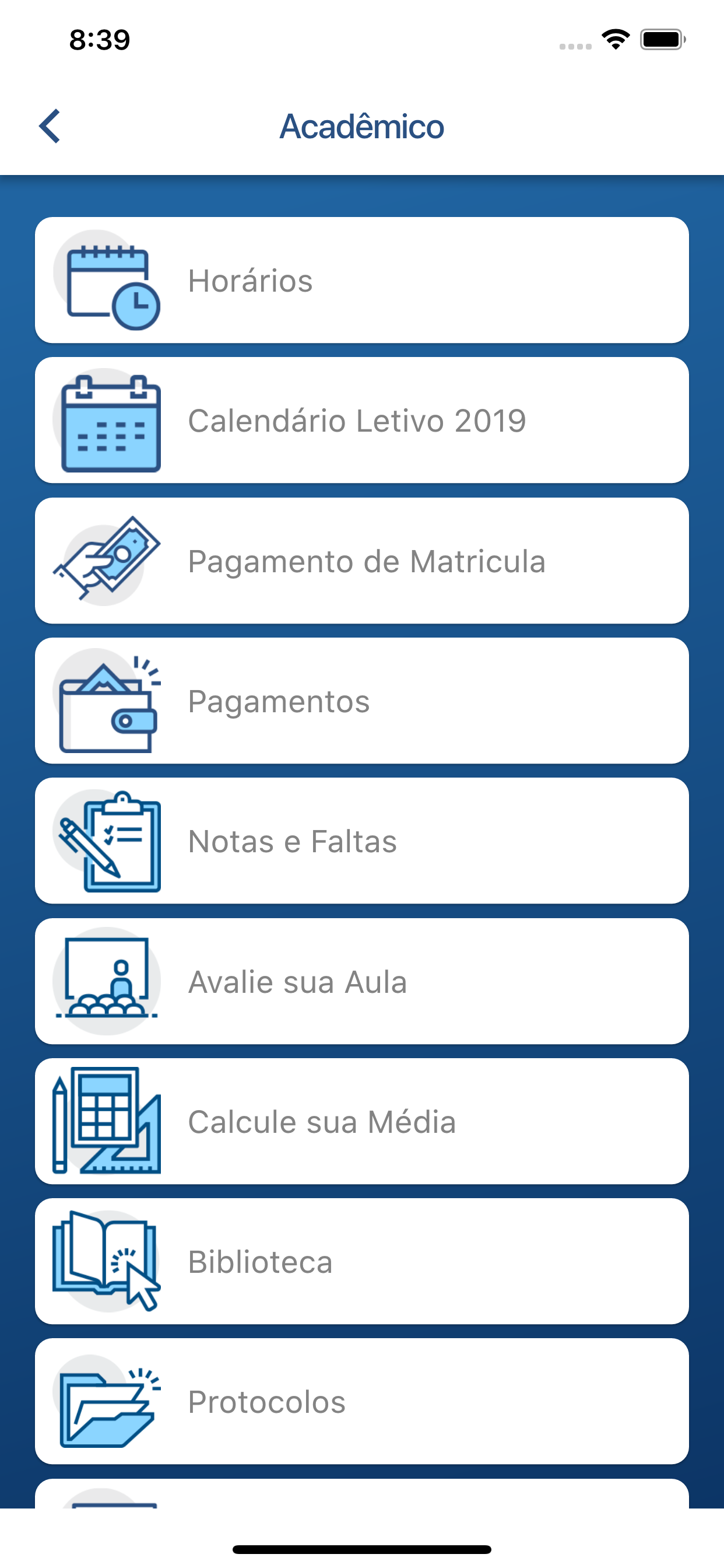
Task: Select Pagamento de Matricula
Action: [x=362, y=561]
